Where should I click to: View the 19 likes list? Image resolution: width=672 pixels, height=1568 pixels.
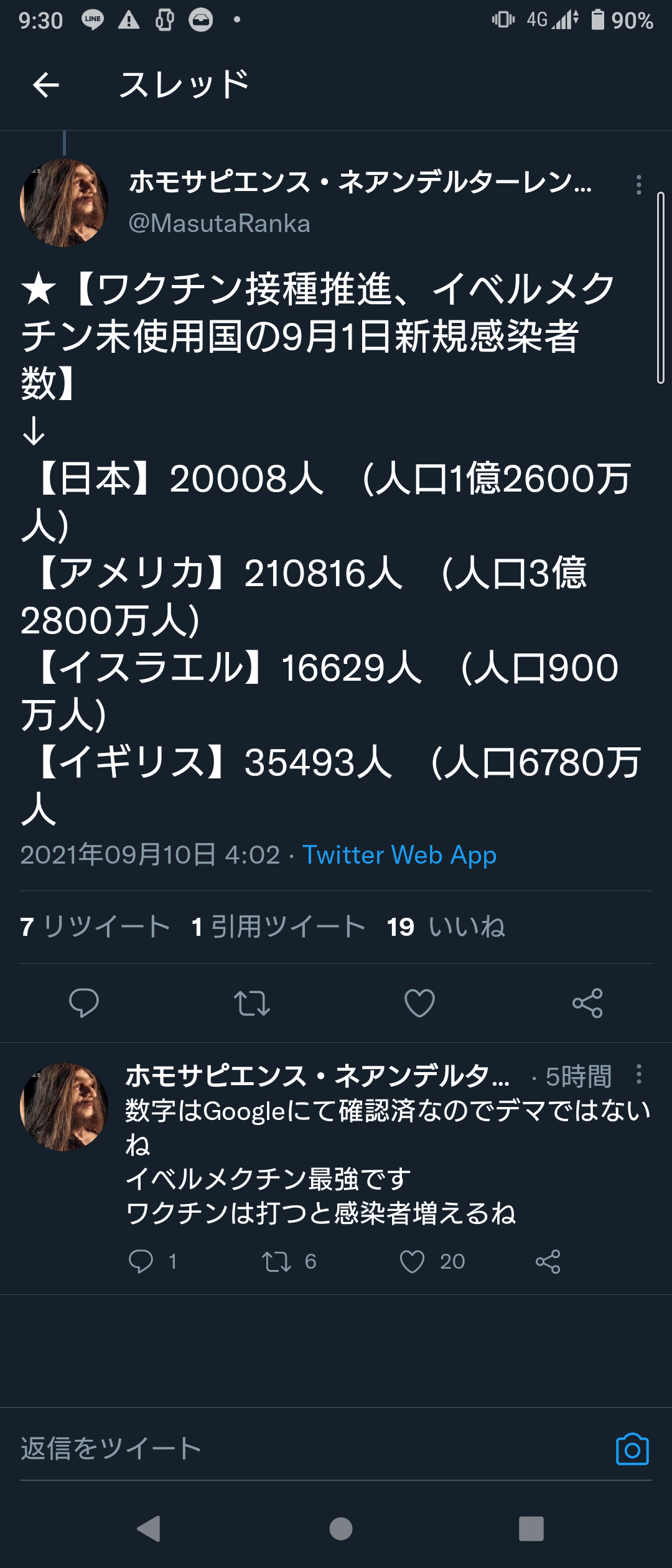pos(446,926)
